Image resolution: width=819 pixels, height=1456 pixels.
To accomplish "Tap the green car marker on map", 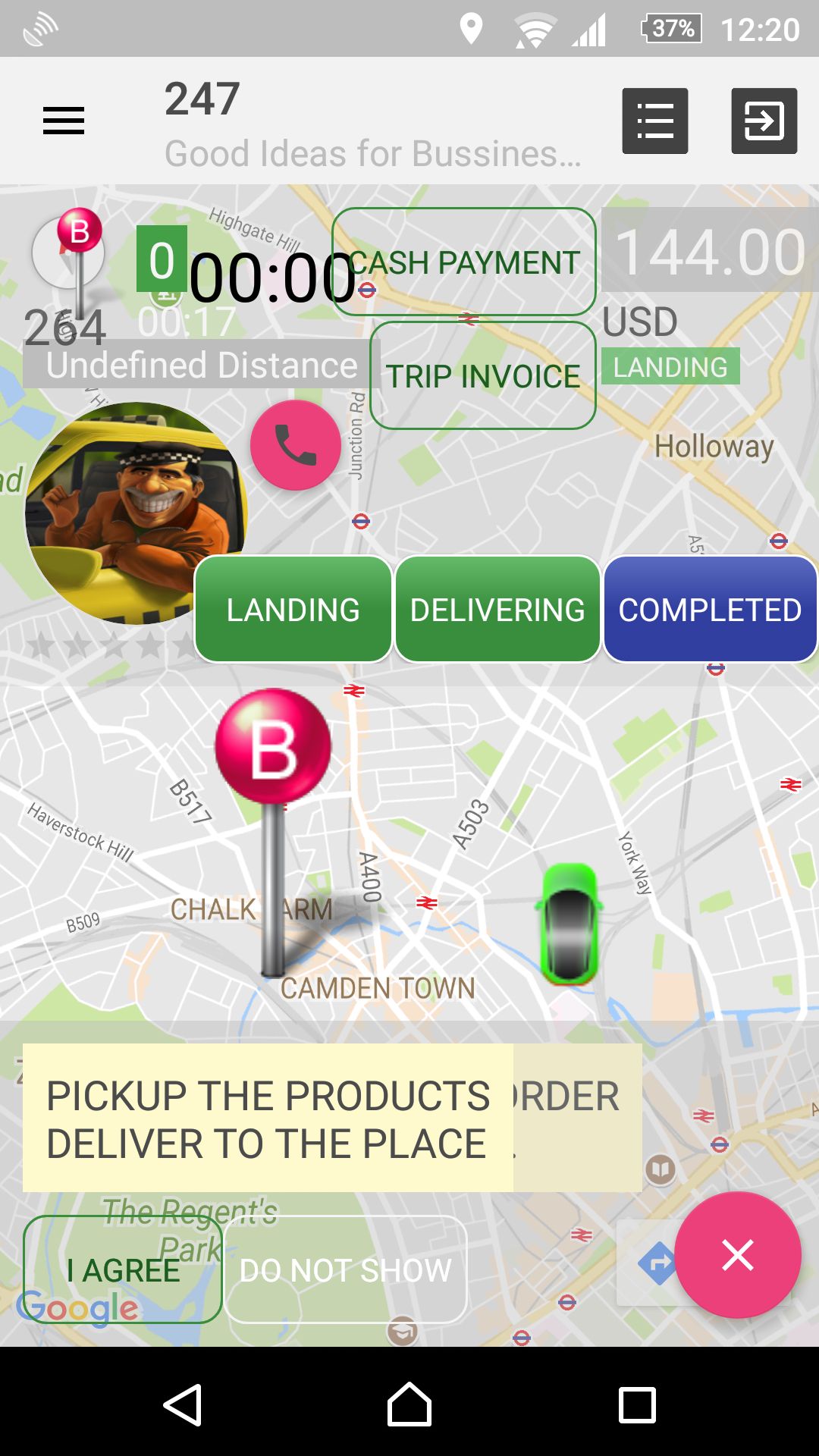I will [570, 924].
